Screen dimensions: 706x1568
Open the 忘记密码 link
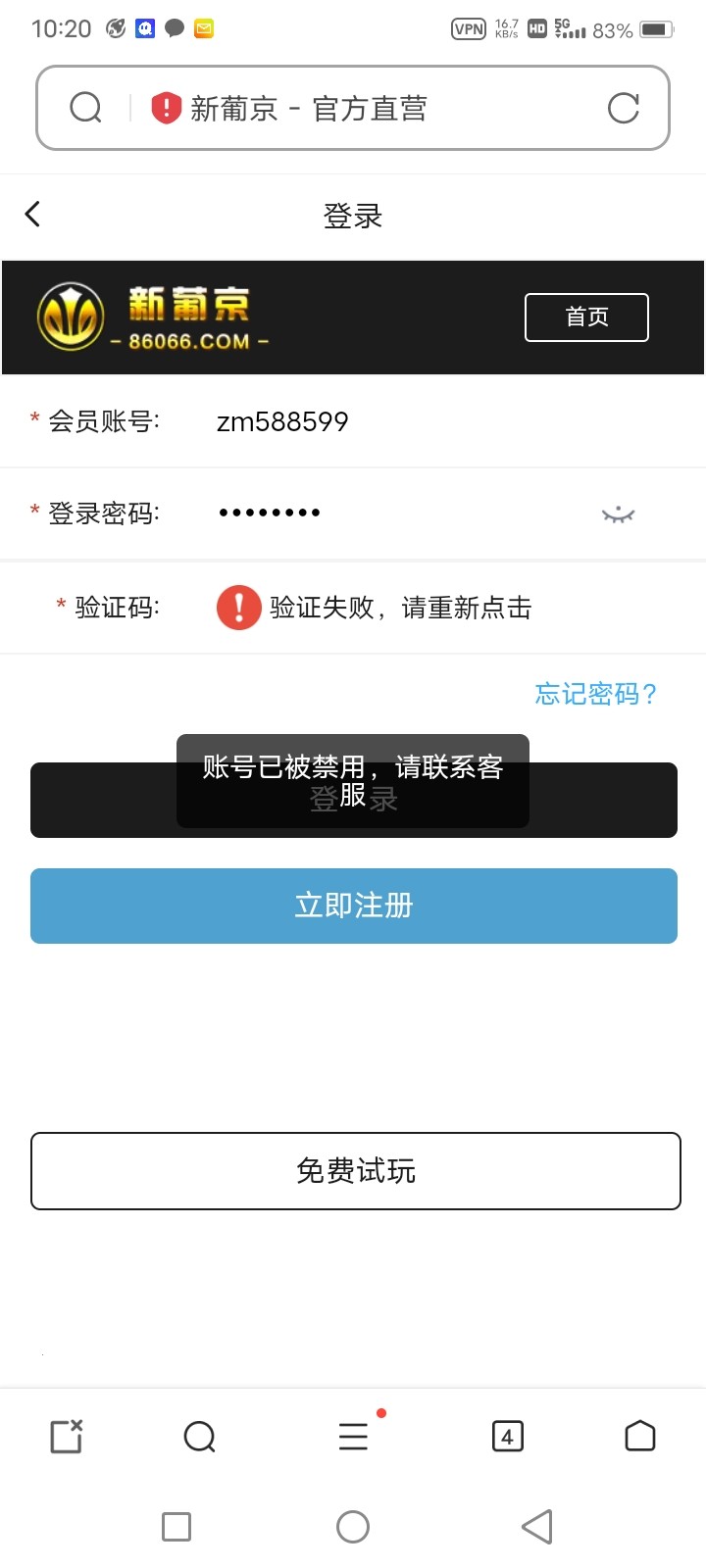(x=595, y=694)
